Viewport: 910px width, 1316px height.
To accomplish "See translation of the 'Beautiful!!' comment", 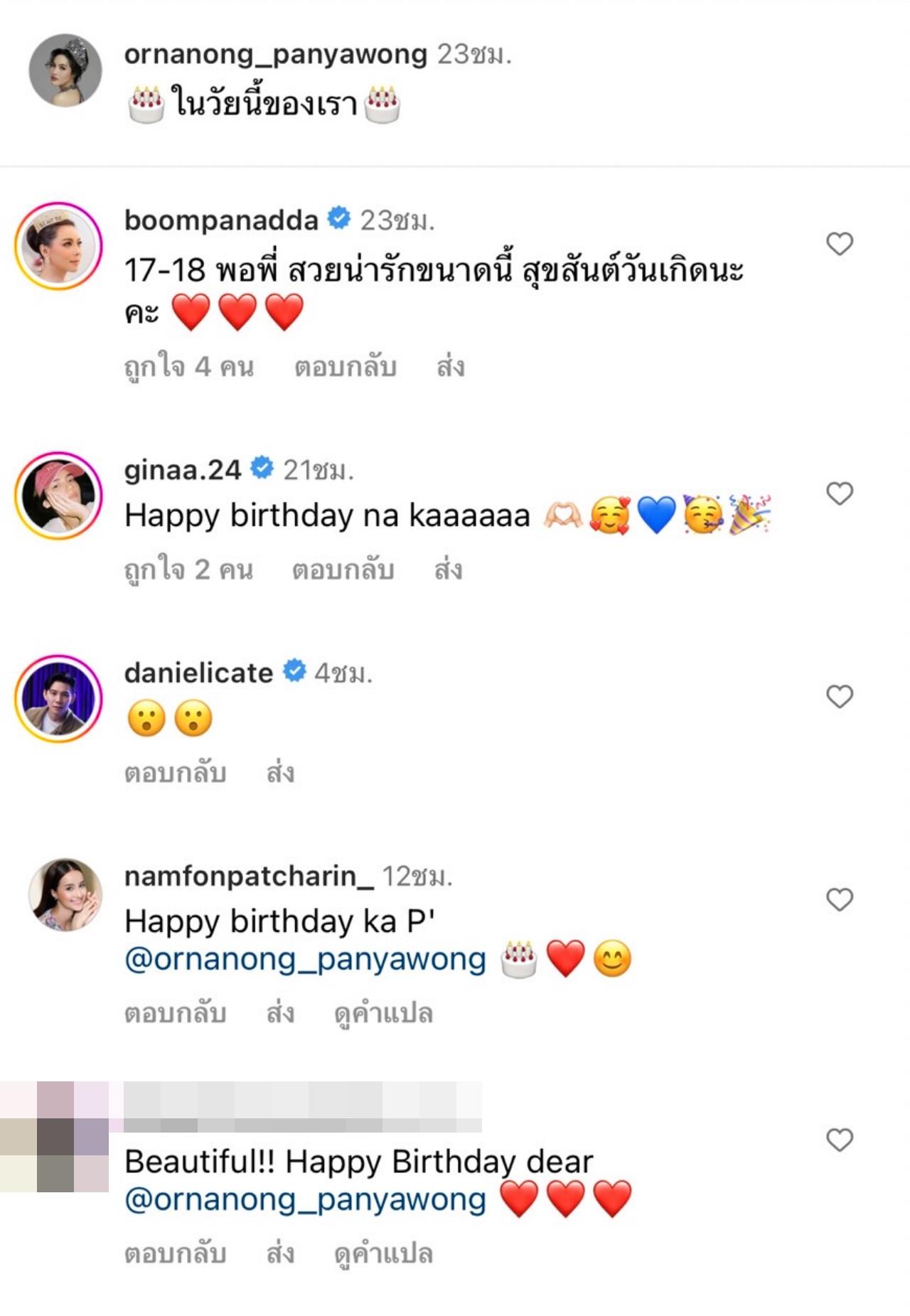I will click(383, 1253).
